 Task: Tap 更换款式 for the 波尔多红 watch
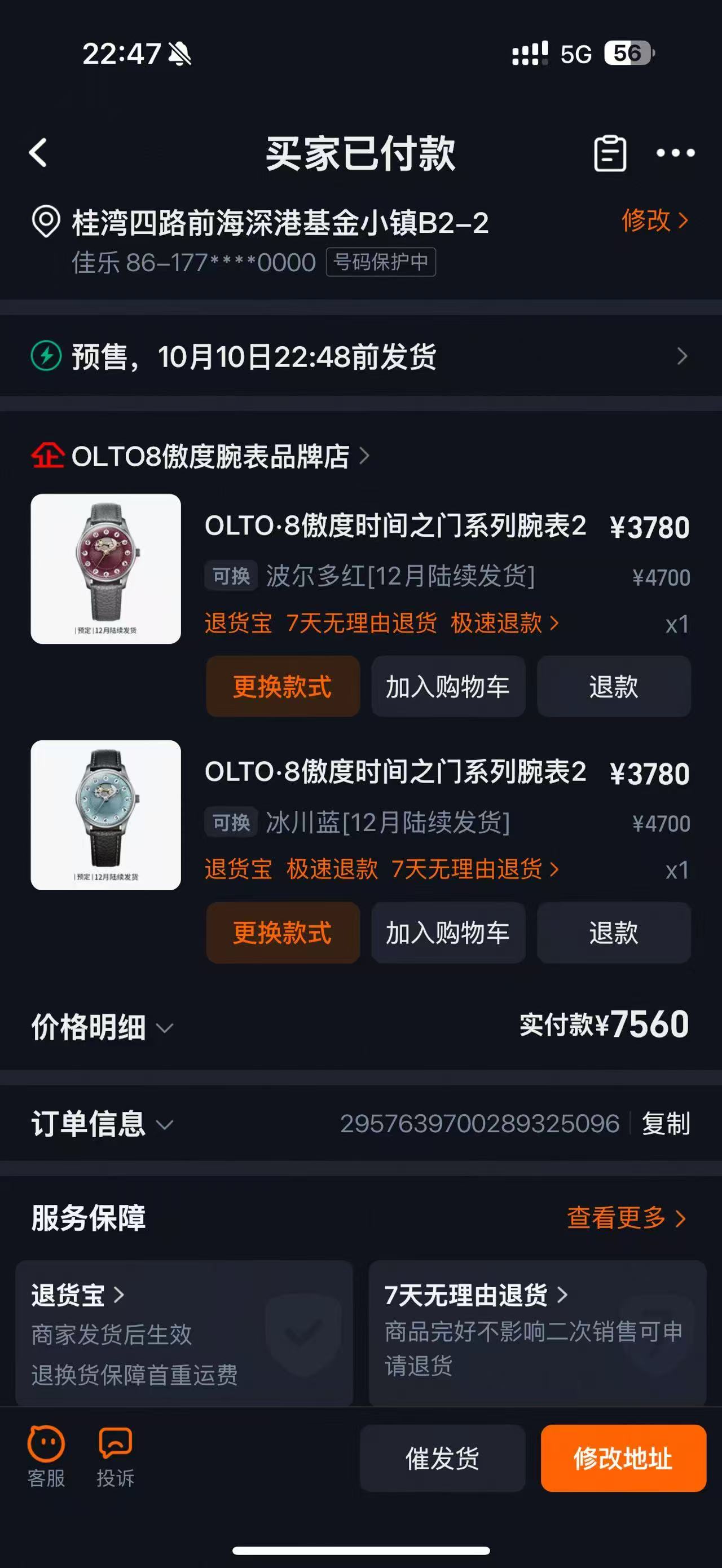point(283,687)
